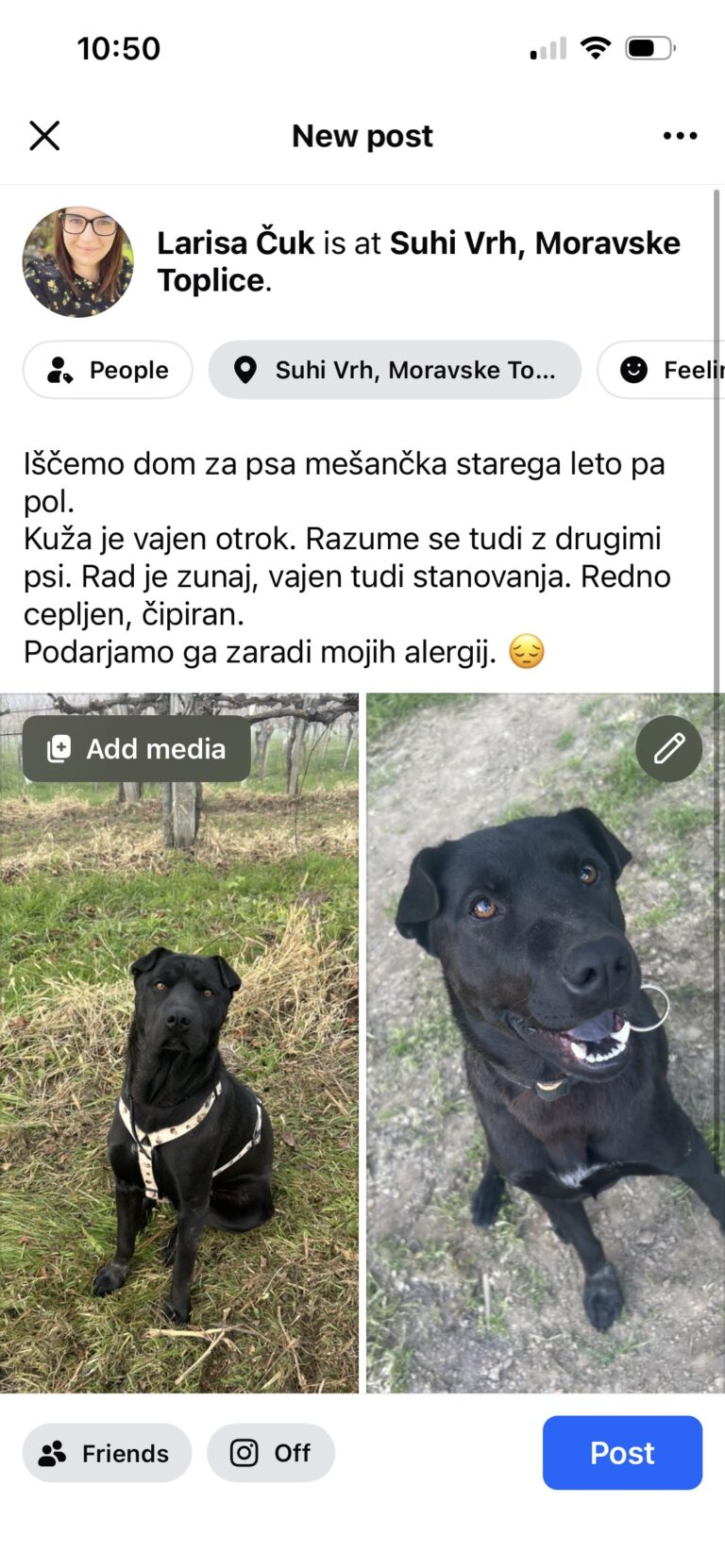Tap the People tagging chip
Screen dimensions: 725x1568
(x=108, y=370)
